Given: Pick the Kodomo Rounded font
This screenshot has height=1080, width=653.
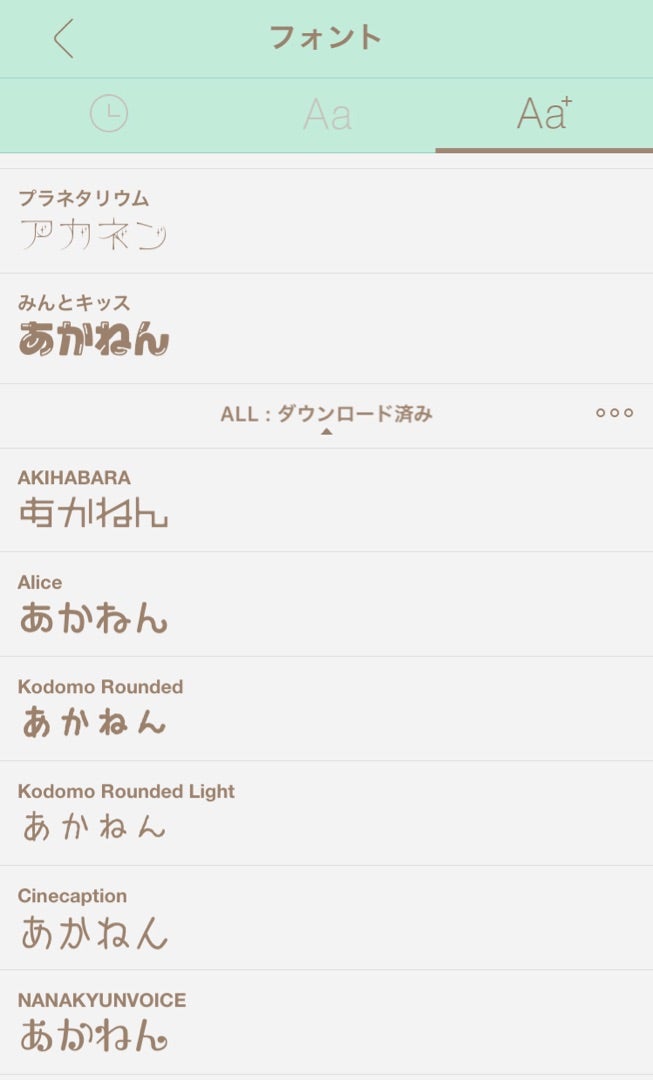Looking at the screenshot, I should click(326, 709).
